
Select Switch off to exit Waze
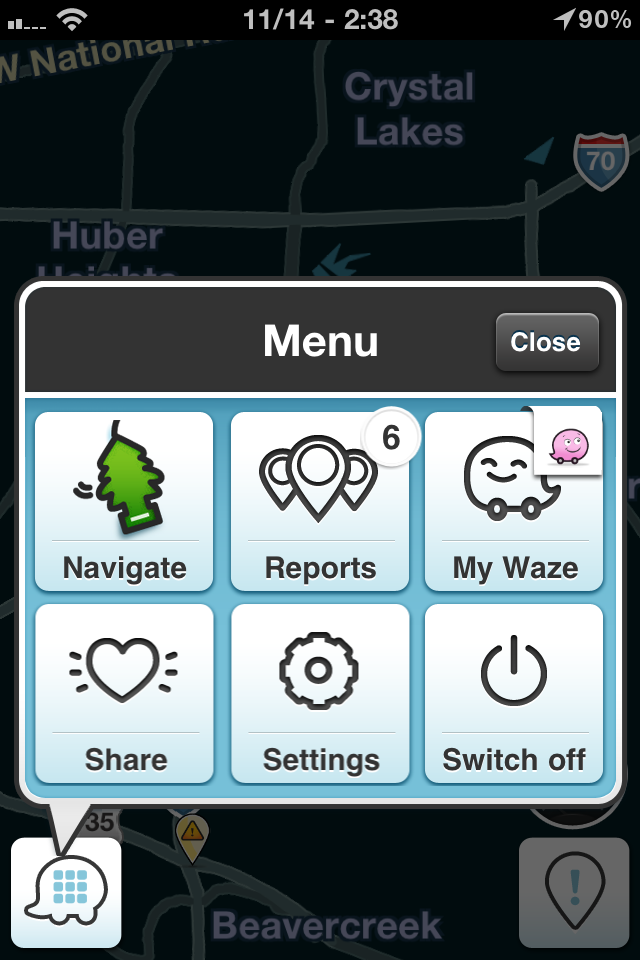tap(514, 694)
